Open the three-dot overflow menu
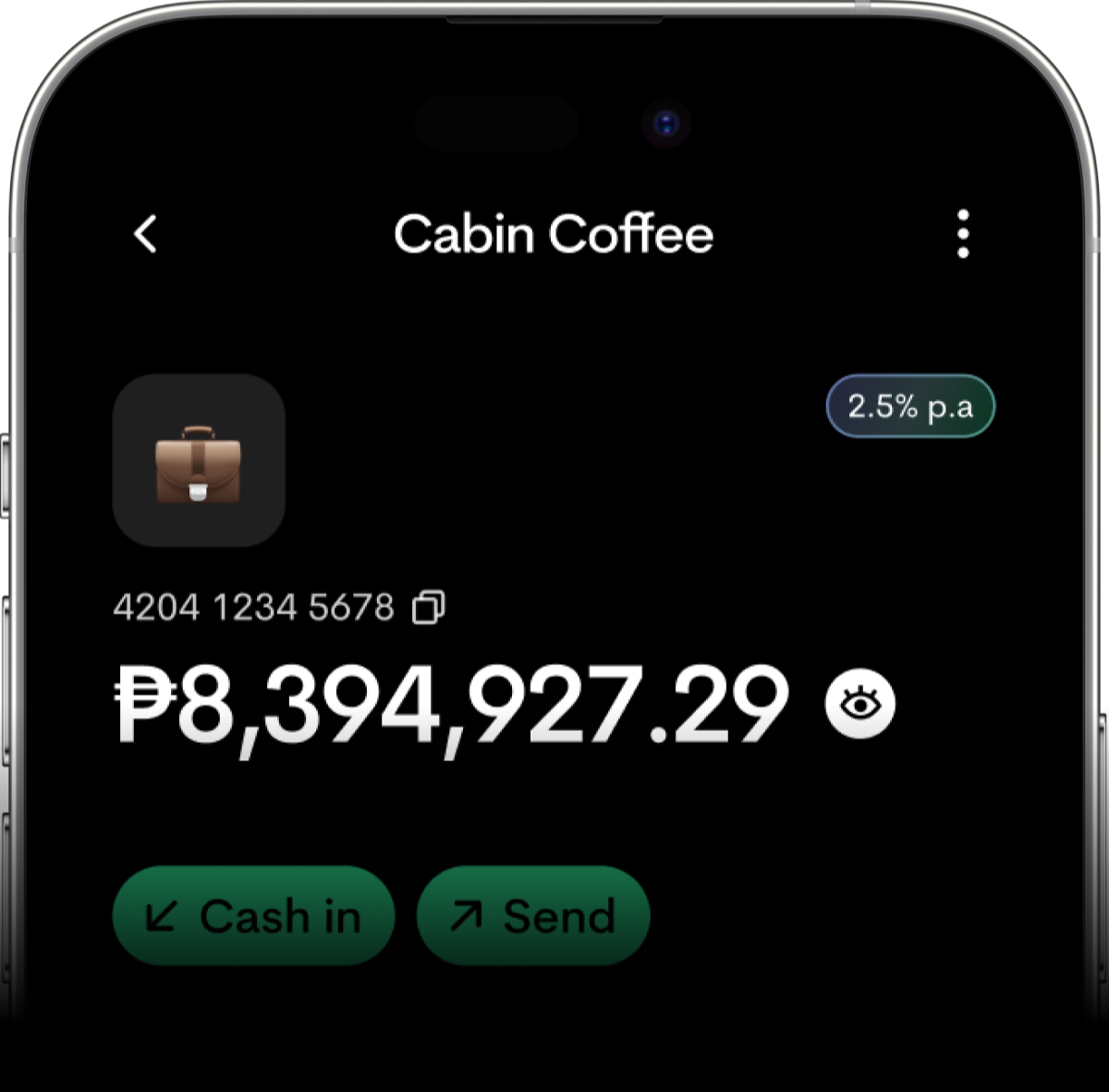1109x1092 pixels. (x=963, y=234)
